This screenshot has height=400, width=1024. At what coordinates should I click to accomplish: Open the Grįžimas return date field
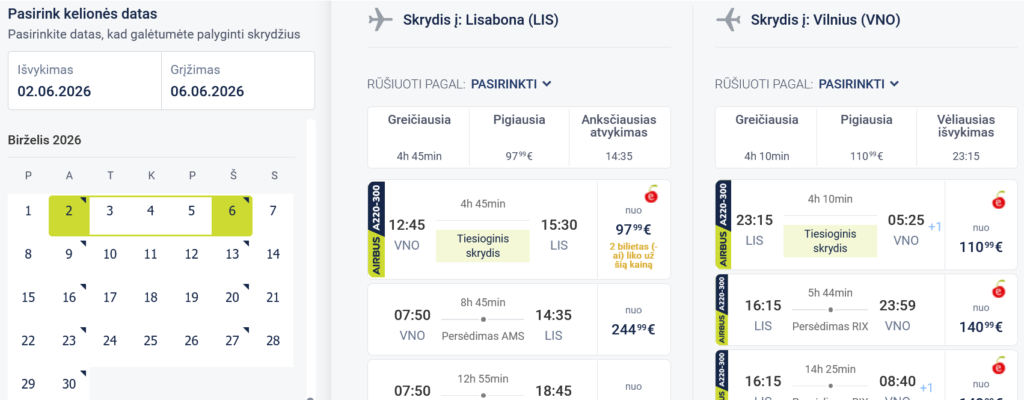point(237,81)
